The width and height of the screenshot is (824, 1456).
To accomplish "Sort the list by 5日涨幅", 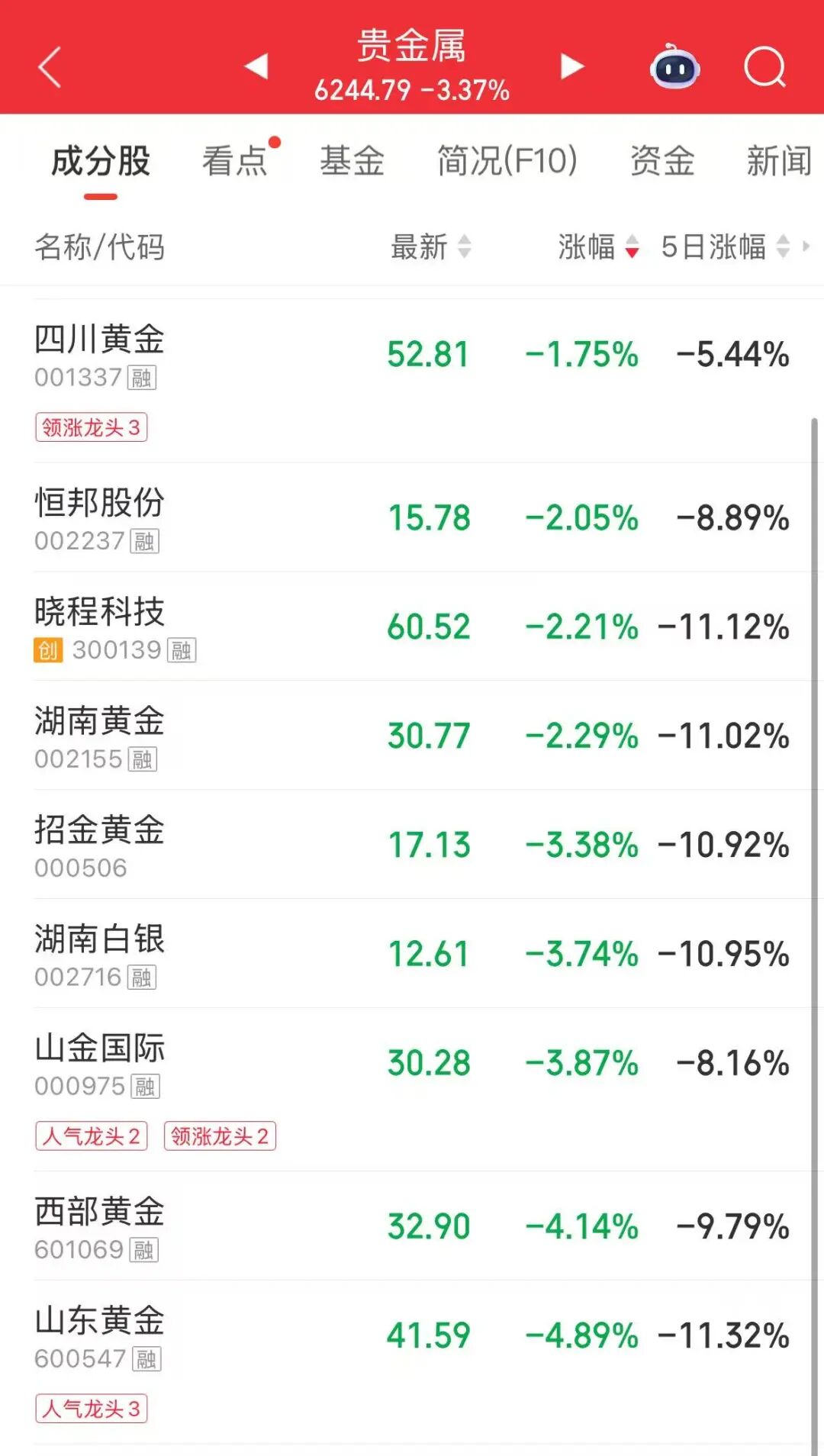I will 725,246.
